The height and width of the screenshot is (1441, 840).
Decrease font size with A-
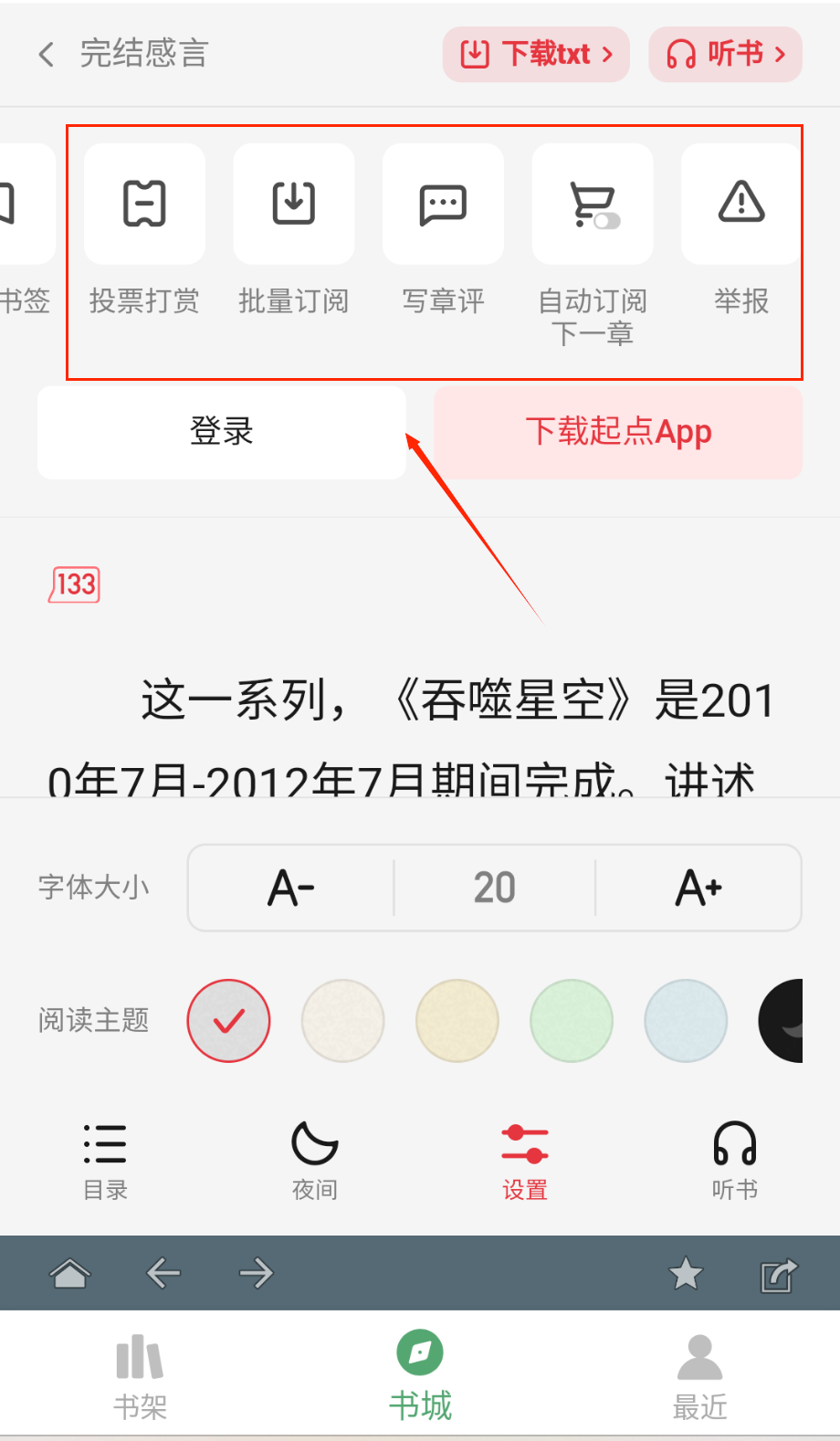[x=291, y=888]
